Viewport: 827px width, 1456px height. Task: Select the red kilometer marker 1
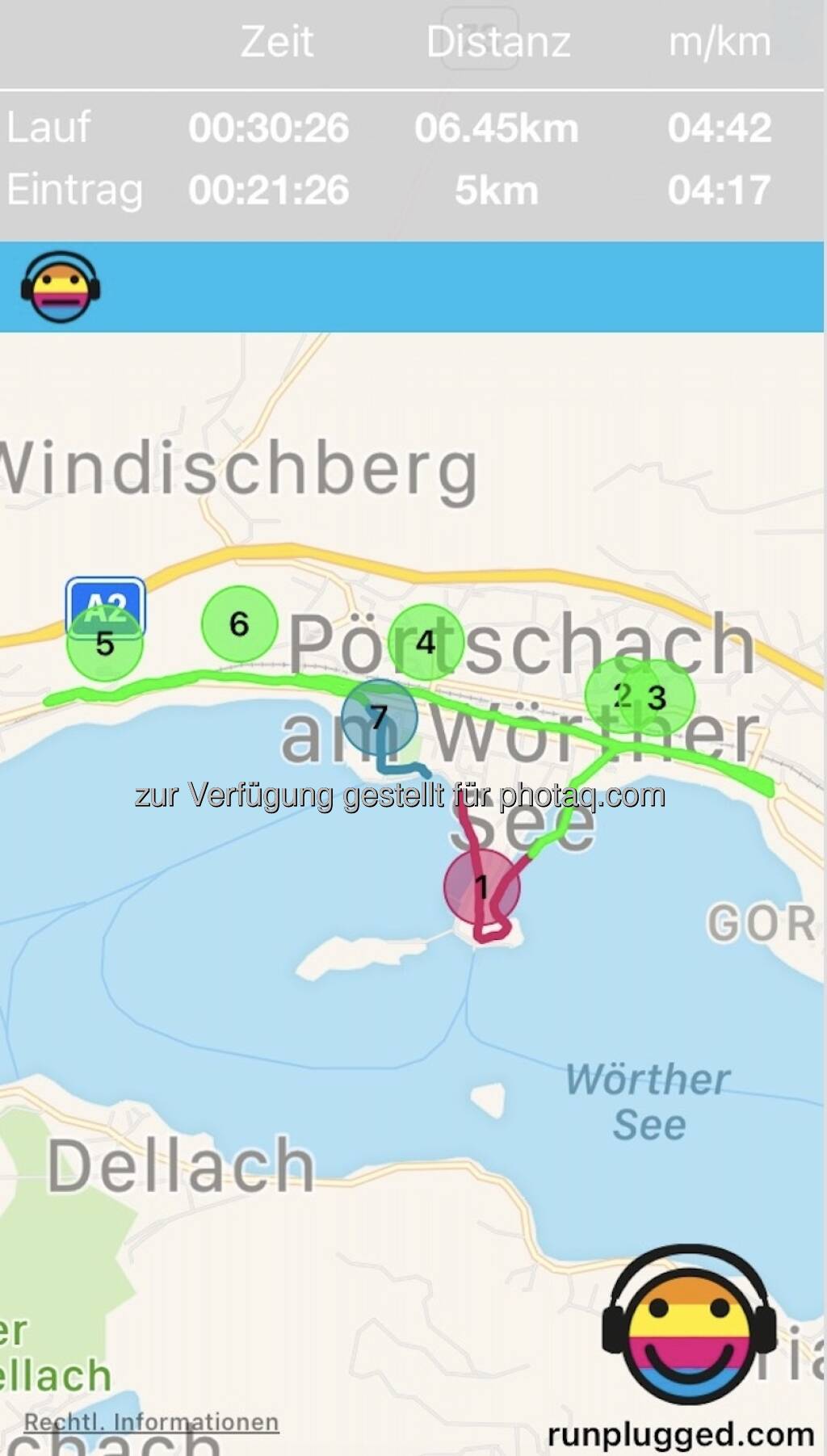(481, 886)
